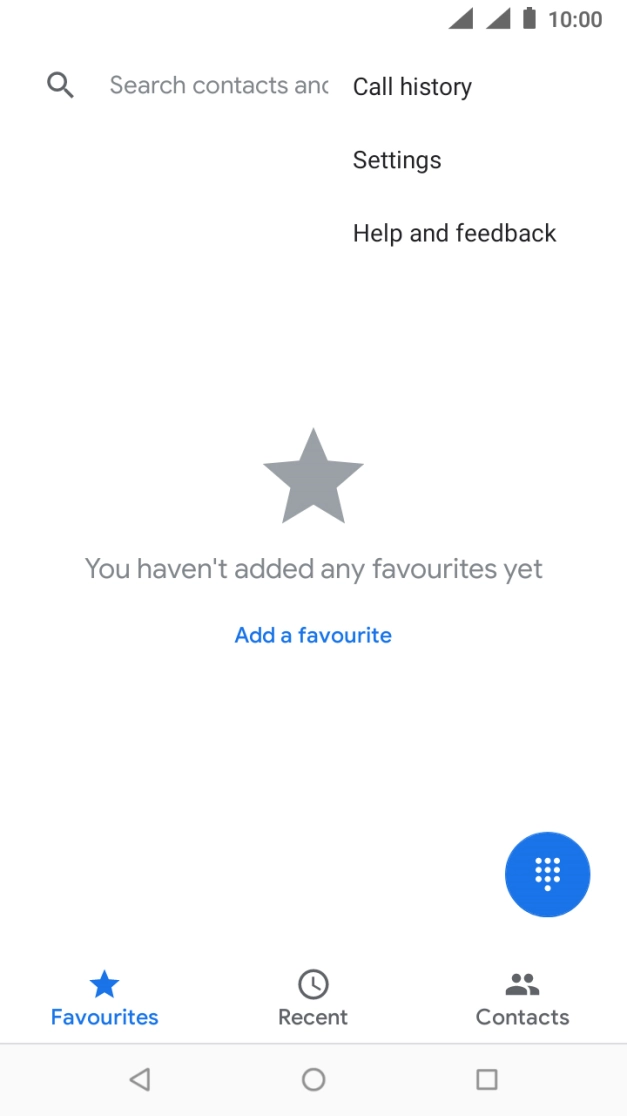Open the dial pad button
627x1116 pixels.
[x=547, y=874]
